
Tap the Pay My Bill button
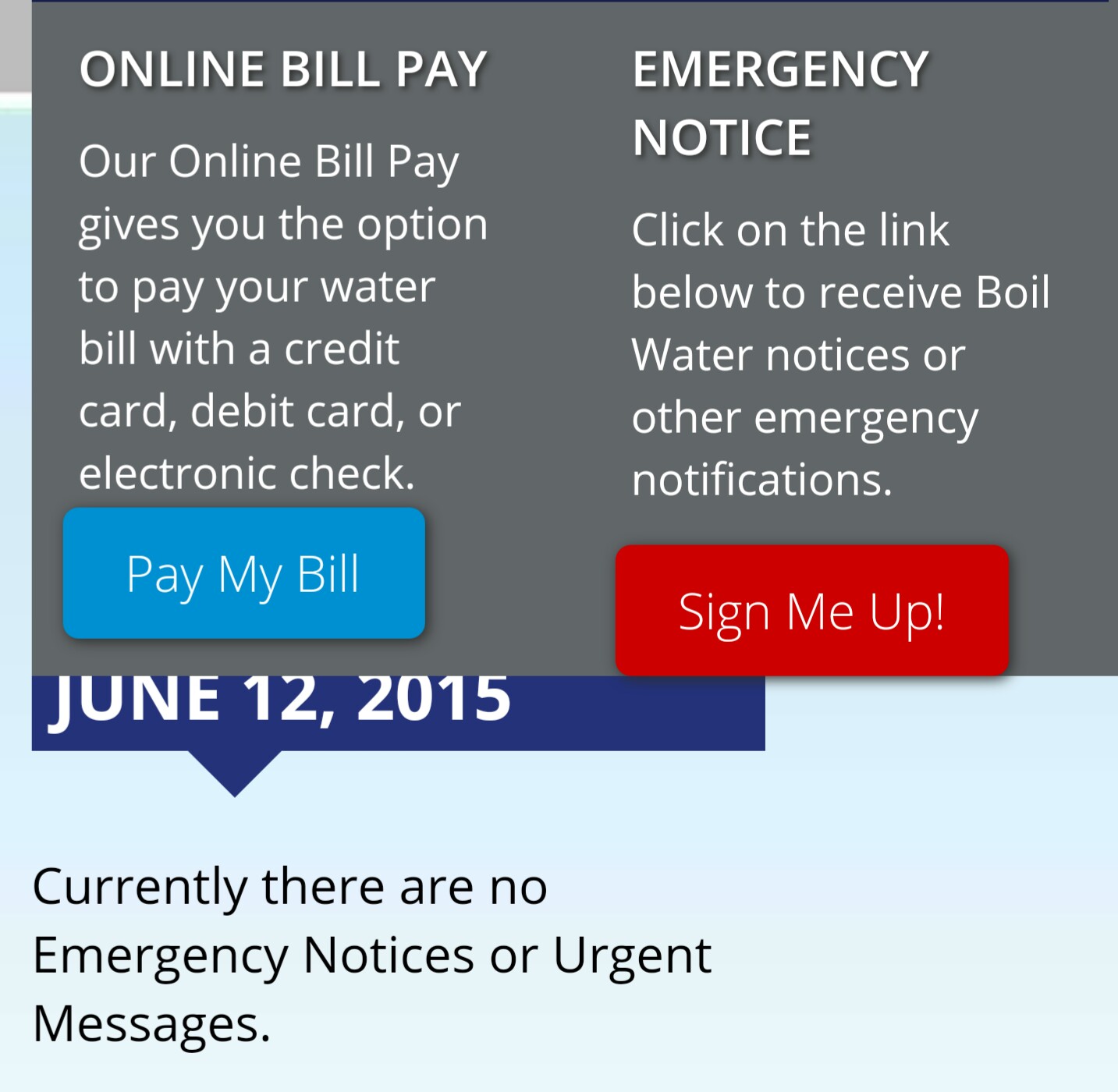click(x=243, y=573)
